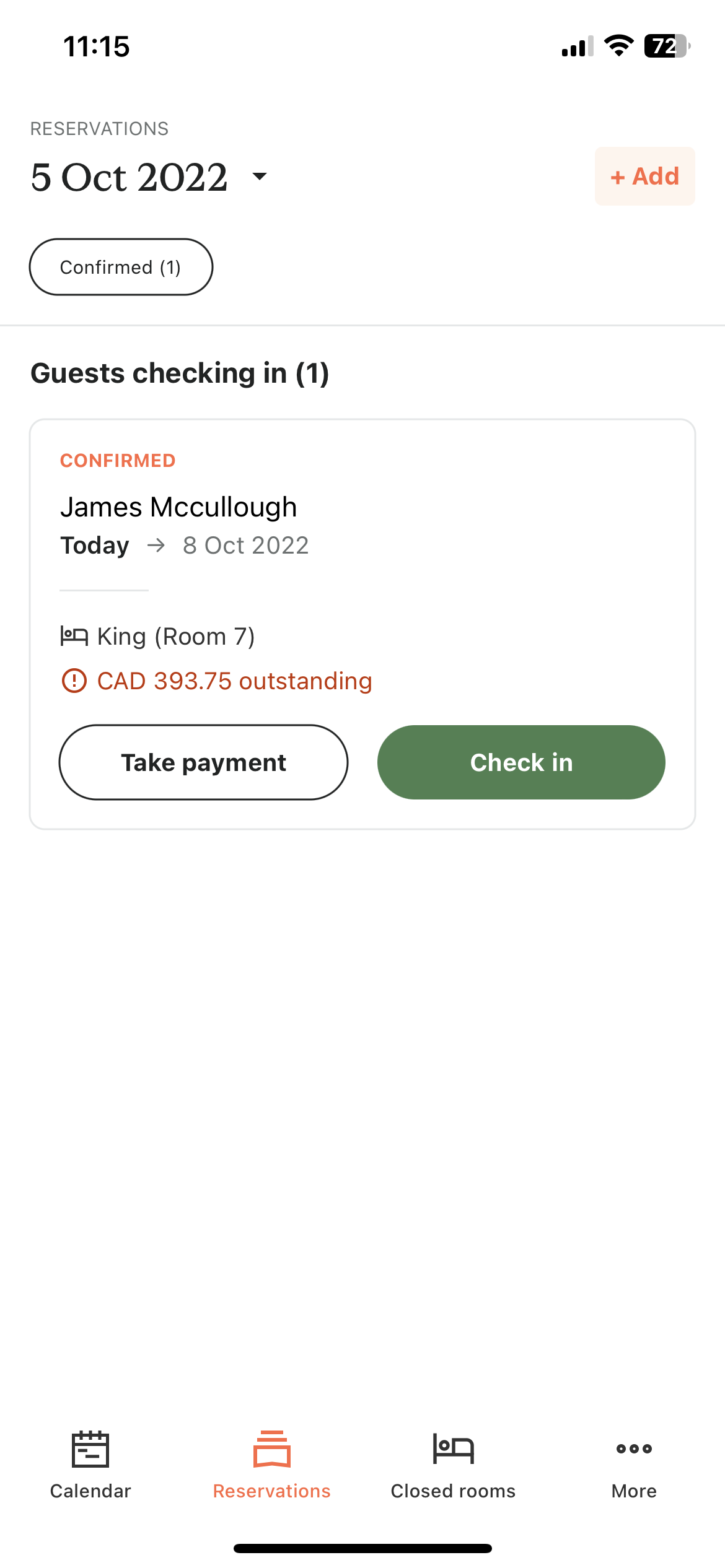Screen dimensions: 725x1568
Task: Show the More tab
Action: (634, 1465)
